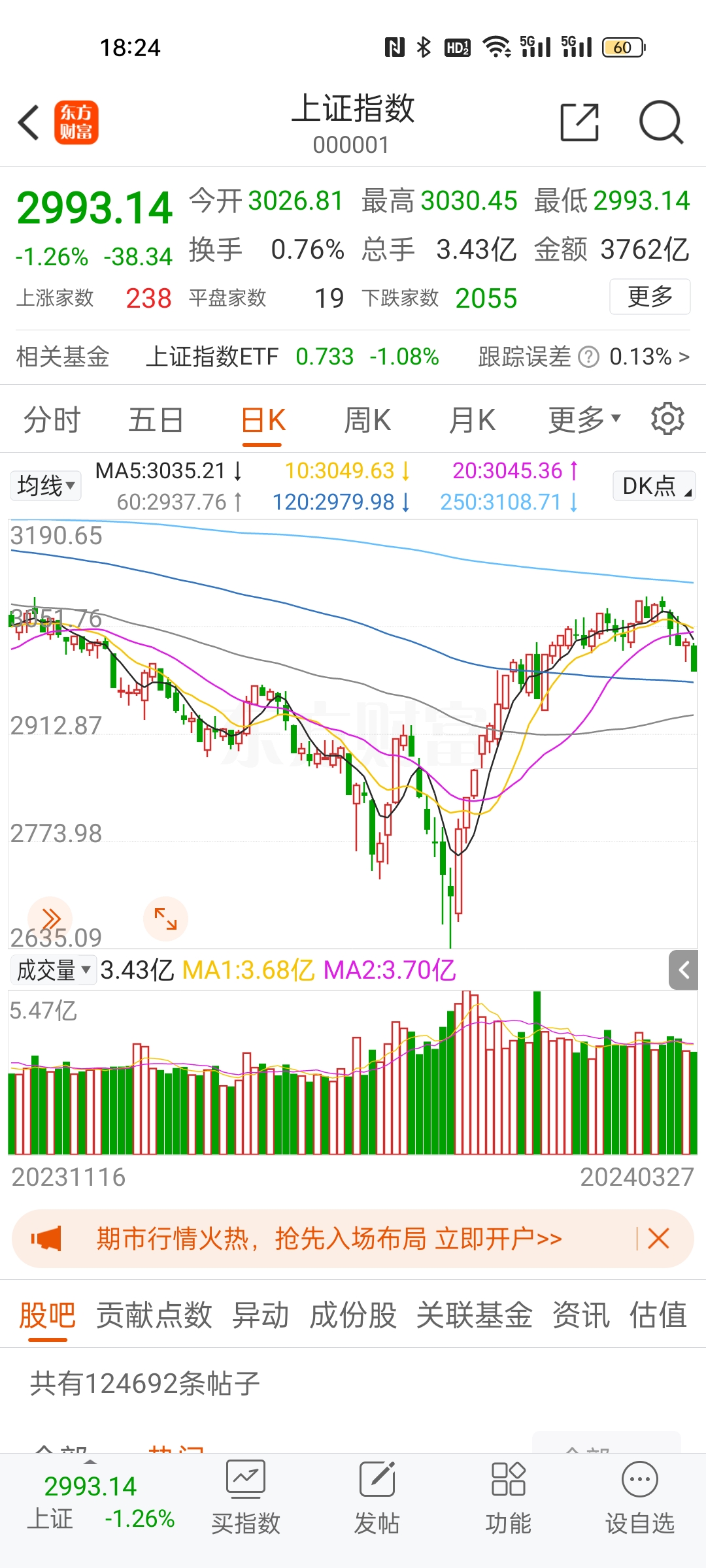Collapse the volume panel side arrow
The width and height of the screenshot is (706, 1568).
684,972
